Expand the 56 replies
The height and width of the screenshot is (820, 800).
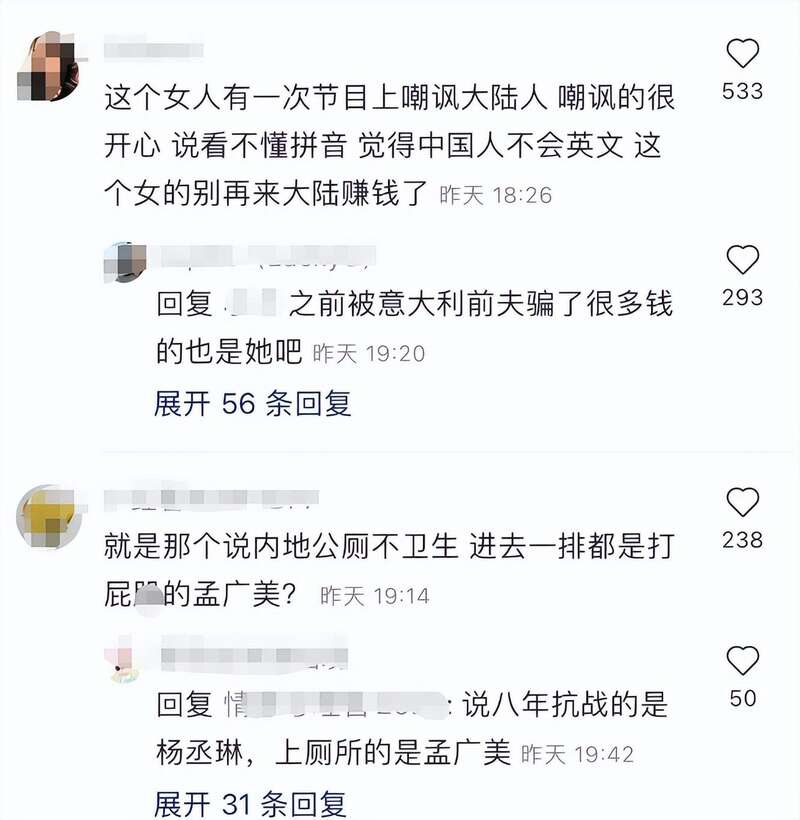(x=252, y=404)
